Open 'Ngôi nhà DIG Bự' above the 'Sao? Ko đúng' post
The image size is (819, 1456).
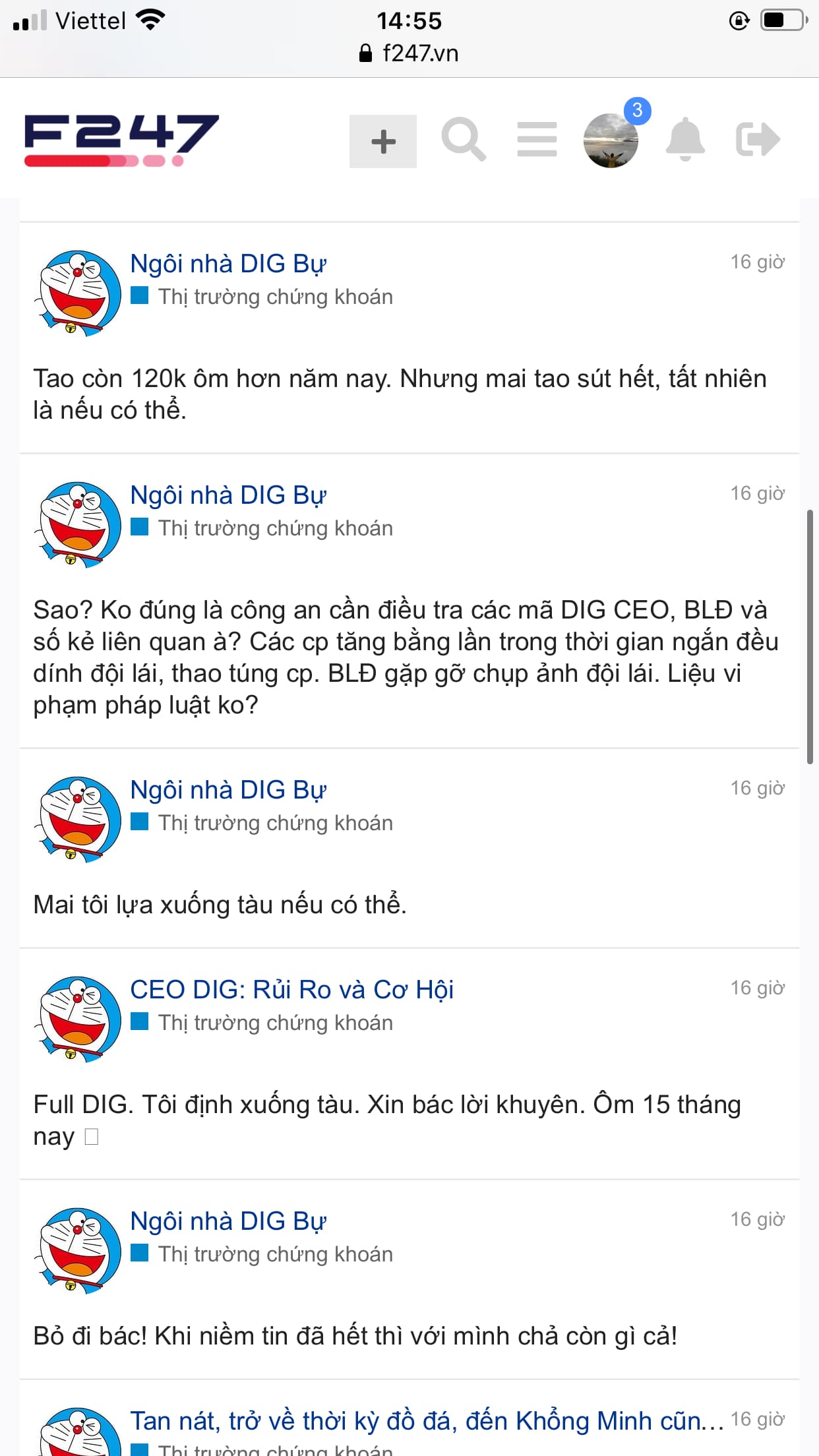pyautogui.click(x=228, y=495)
